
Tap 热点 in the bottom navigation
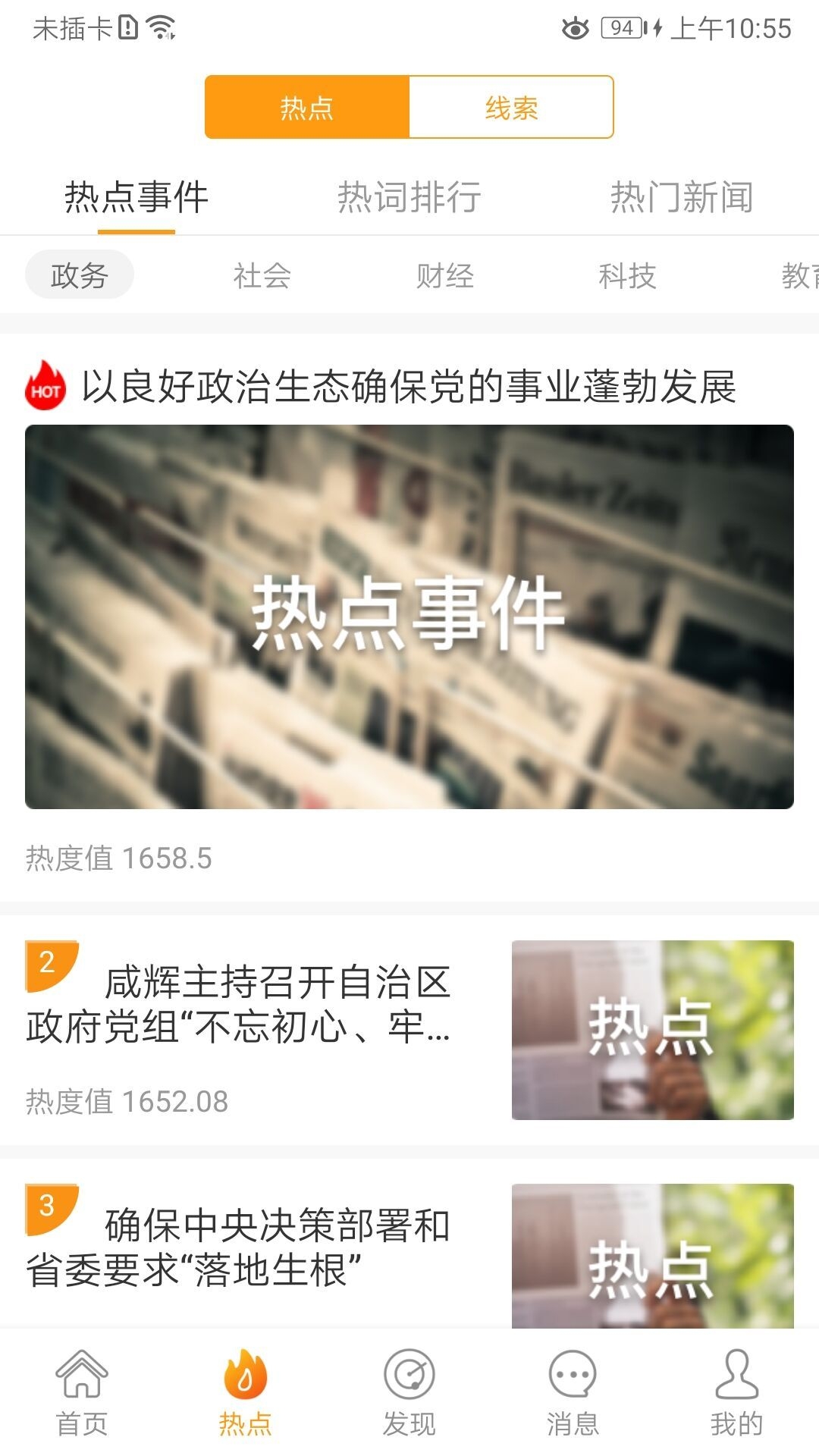[x=245, y=1393]
